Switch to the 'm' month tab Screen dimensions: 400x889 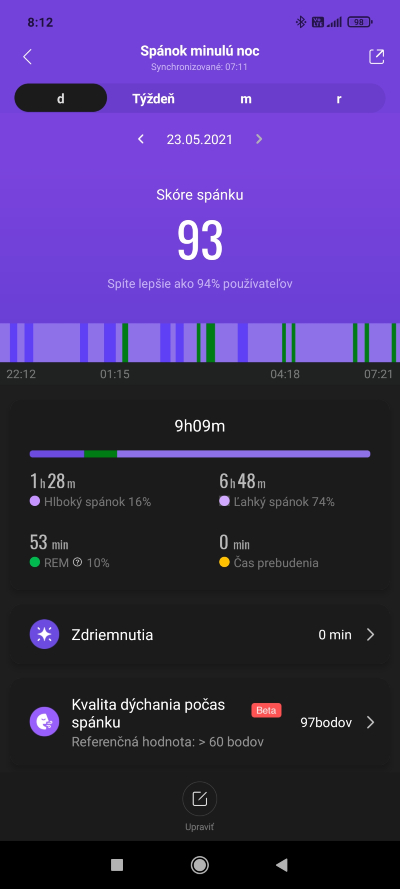coord(246,99)
